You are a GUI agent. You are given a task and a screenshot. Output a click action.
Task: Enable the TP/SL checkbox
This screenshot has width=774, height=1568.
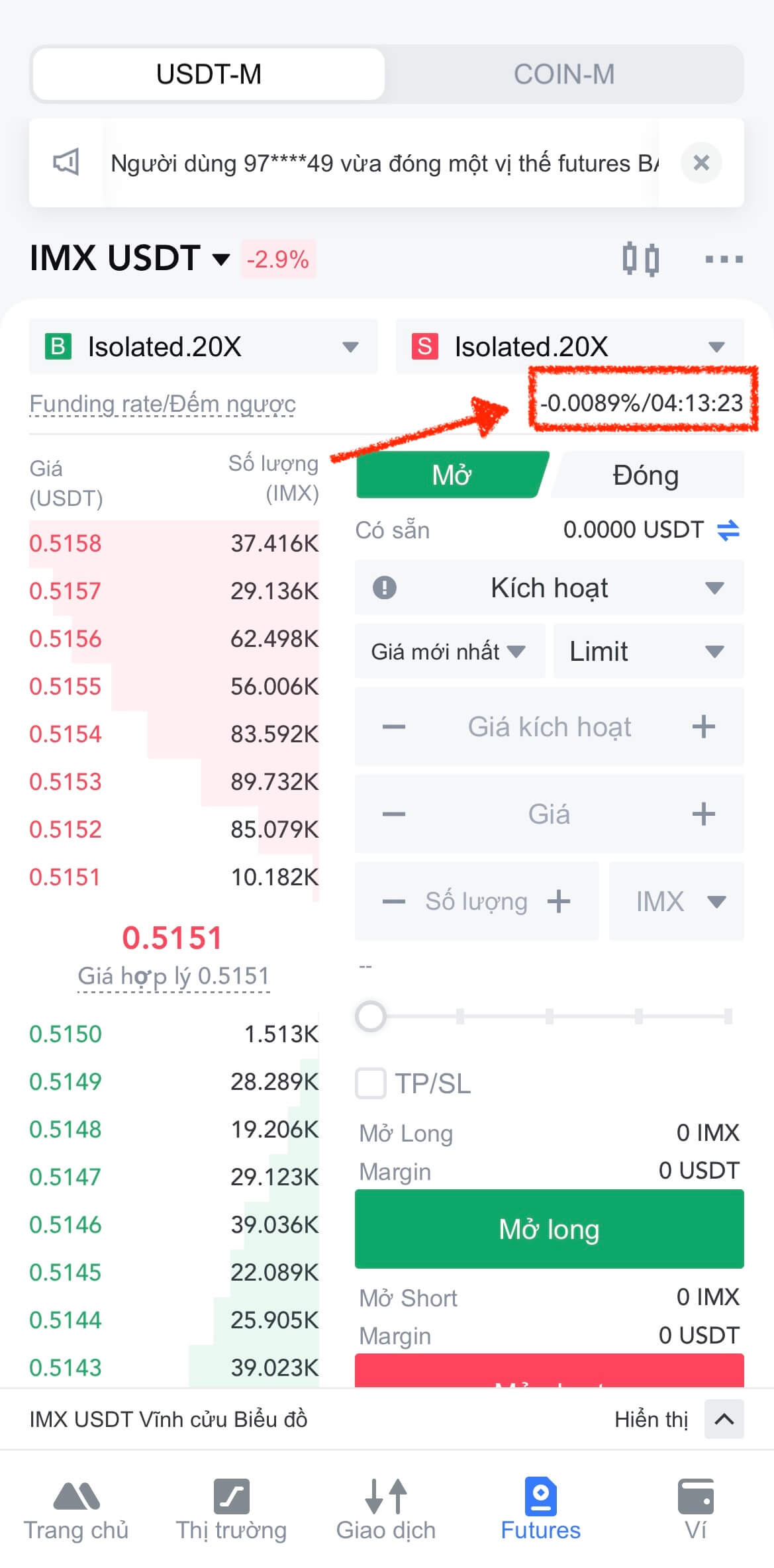click(x=371, y=1084)
